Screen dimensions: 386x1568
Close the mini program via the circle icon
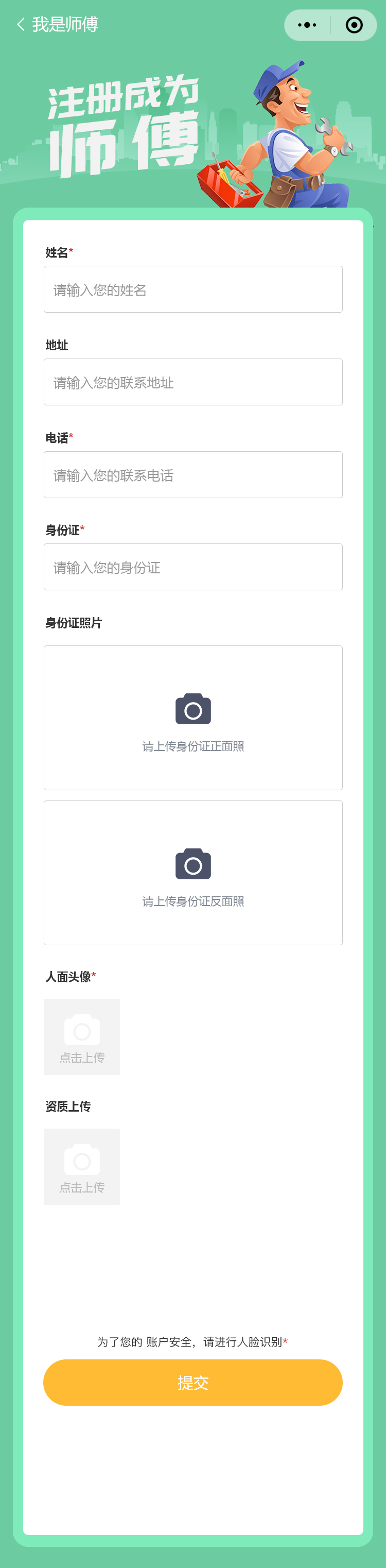click(x=354, y=26)
